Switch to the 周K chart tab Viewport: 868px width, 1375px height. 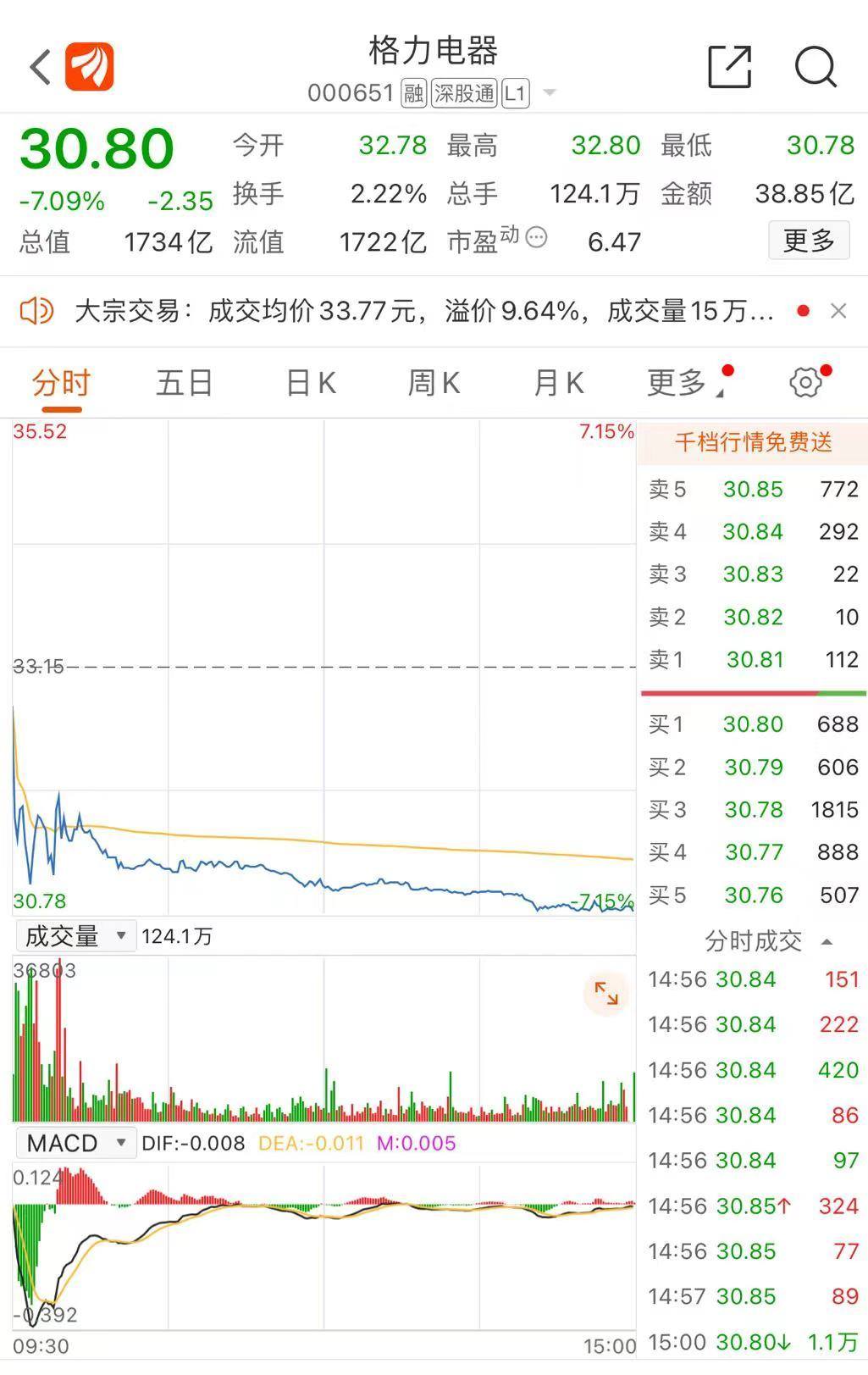tap(434, 383)
